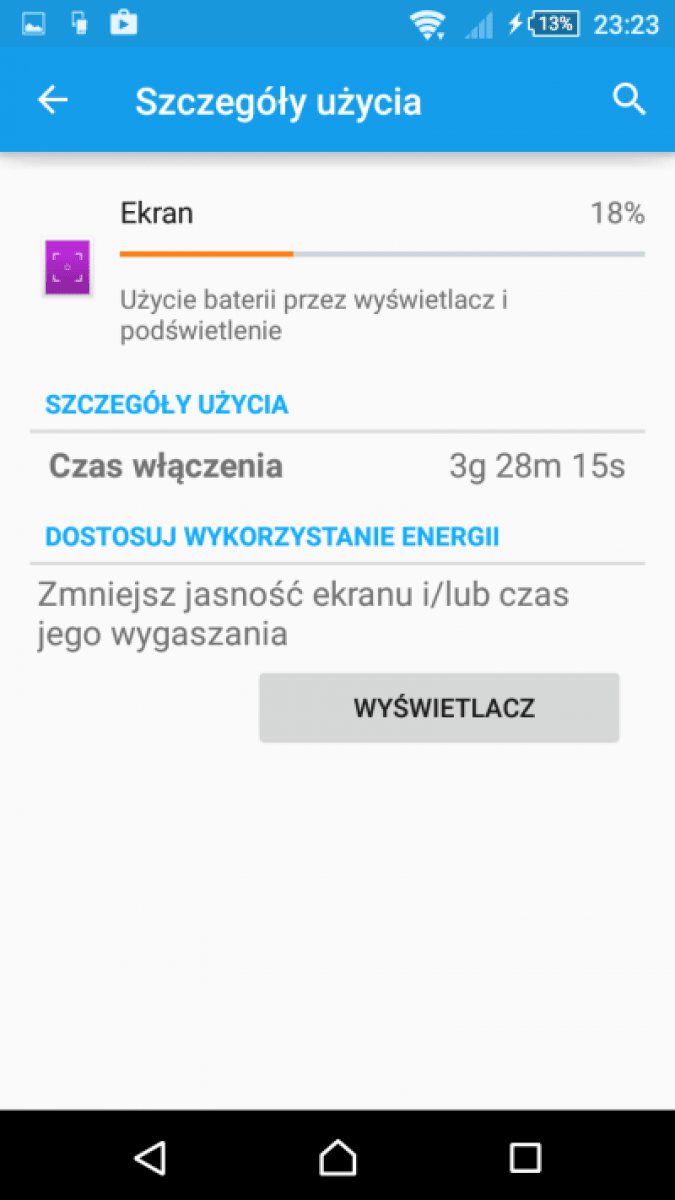The image size is (675, 1200).
Task: Open search in usage details
Action: point(629,100)
